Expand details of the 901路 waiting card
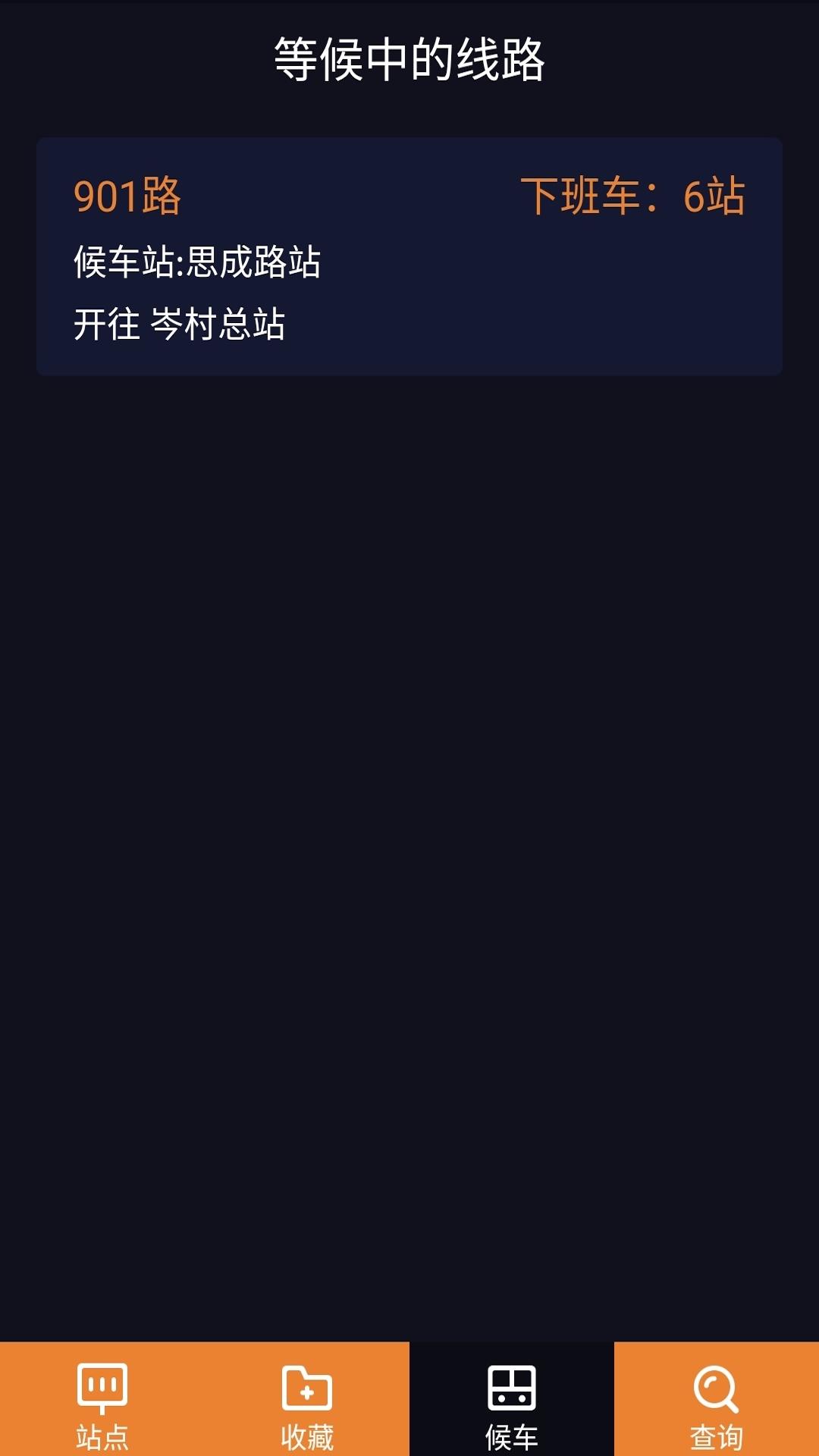 [409, 255]
